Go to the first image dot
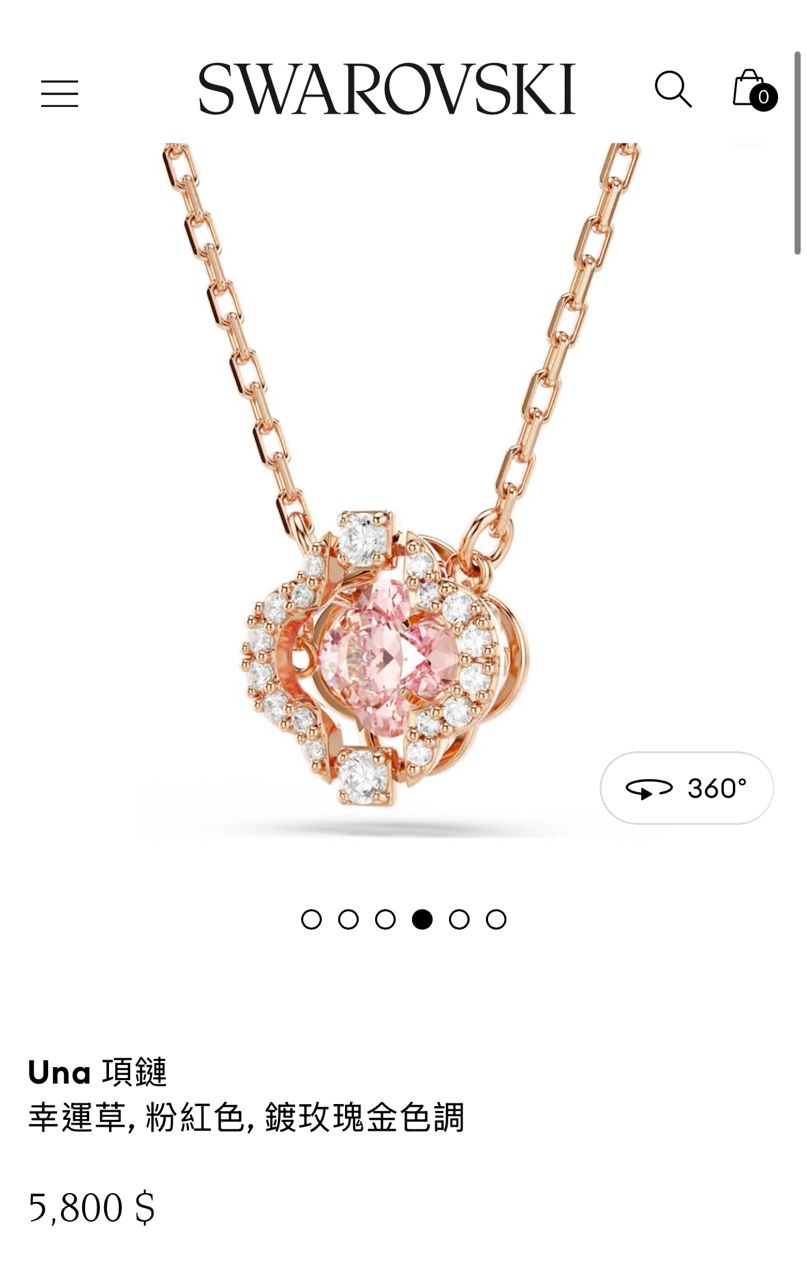Viewport: 807px width, 1280px height. [x=311, y=919]
